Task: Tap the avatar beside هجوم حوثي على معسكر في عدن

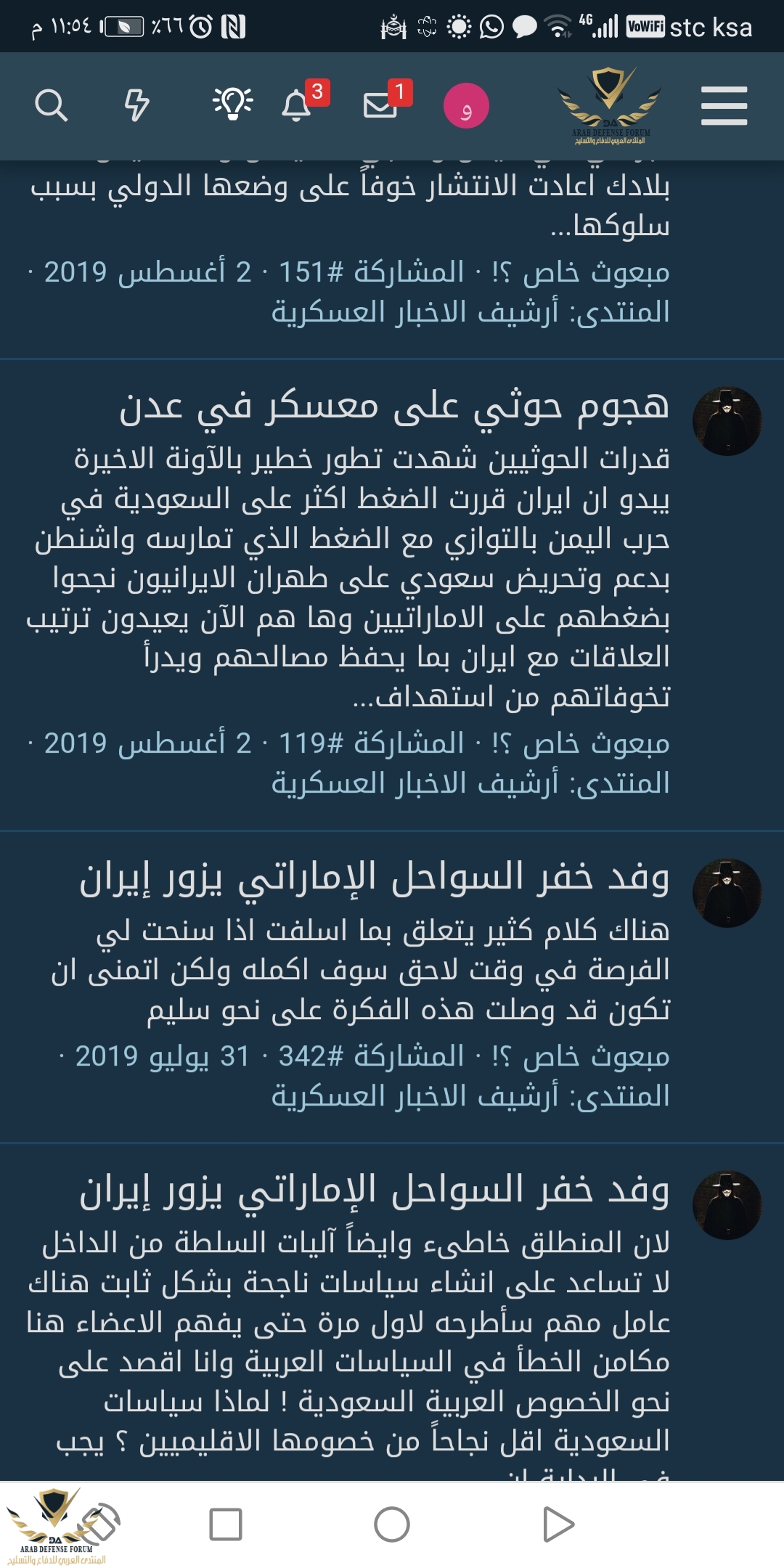Action: pos(727,421)
